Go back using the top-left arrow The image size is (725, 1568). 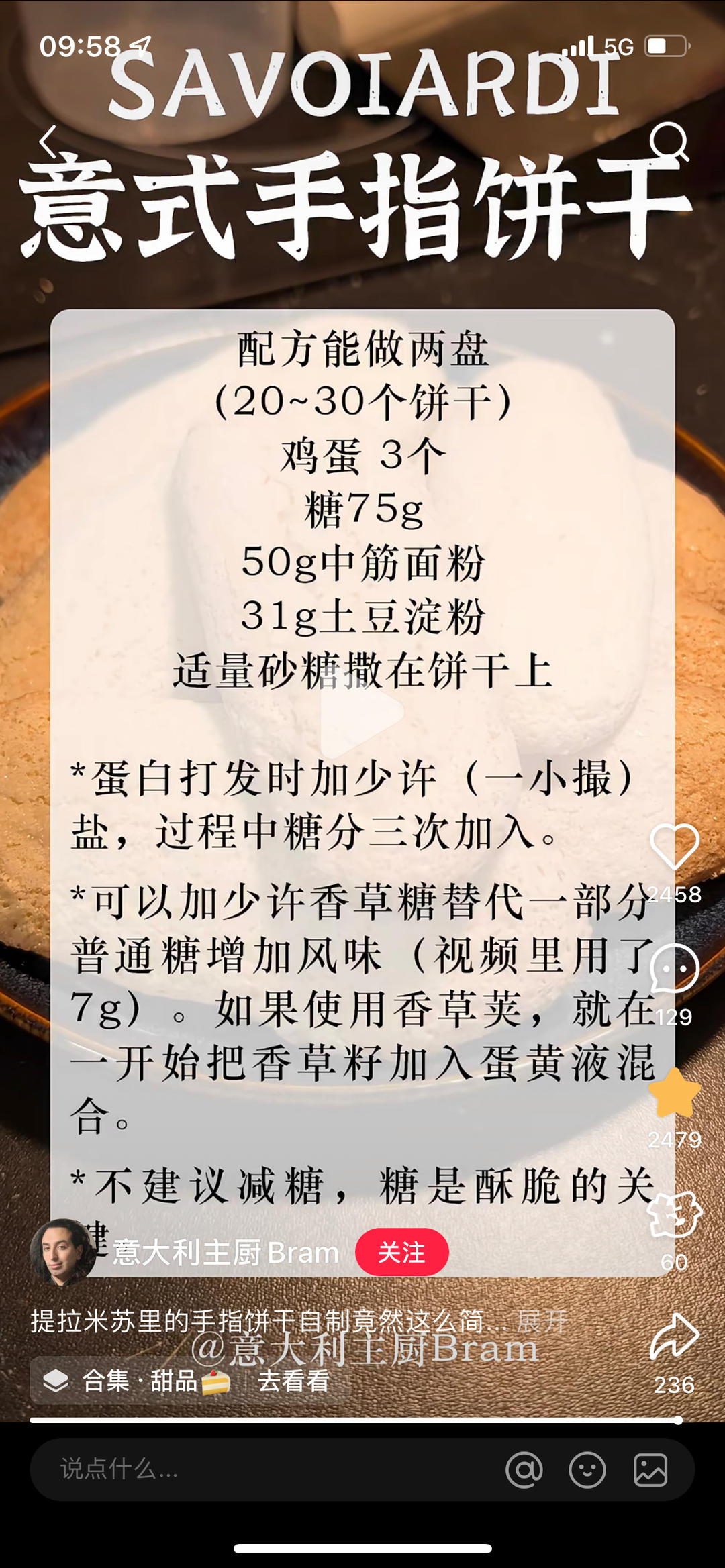[x=48, y=142]
